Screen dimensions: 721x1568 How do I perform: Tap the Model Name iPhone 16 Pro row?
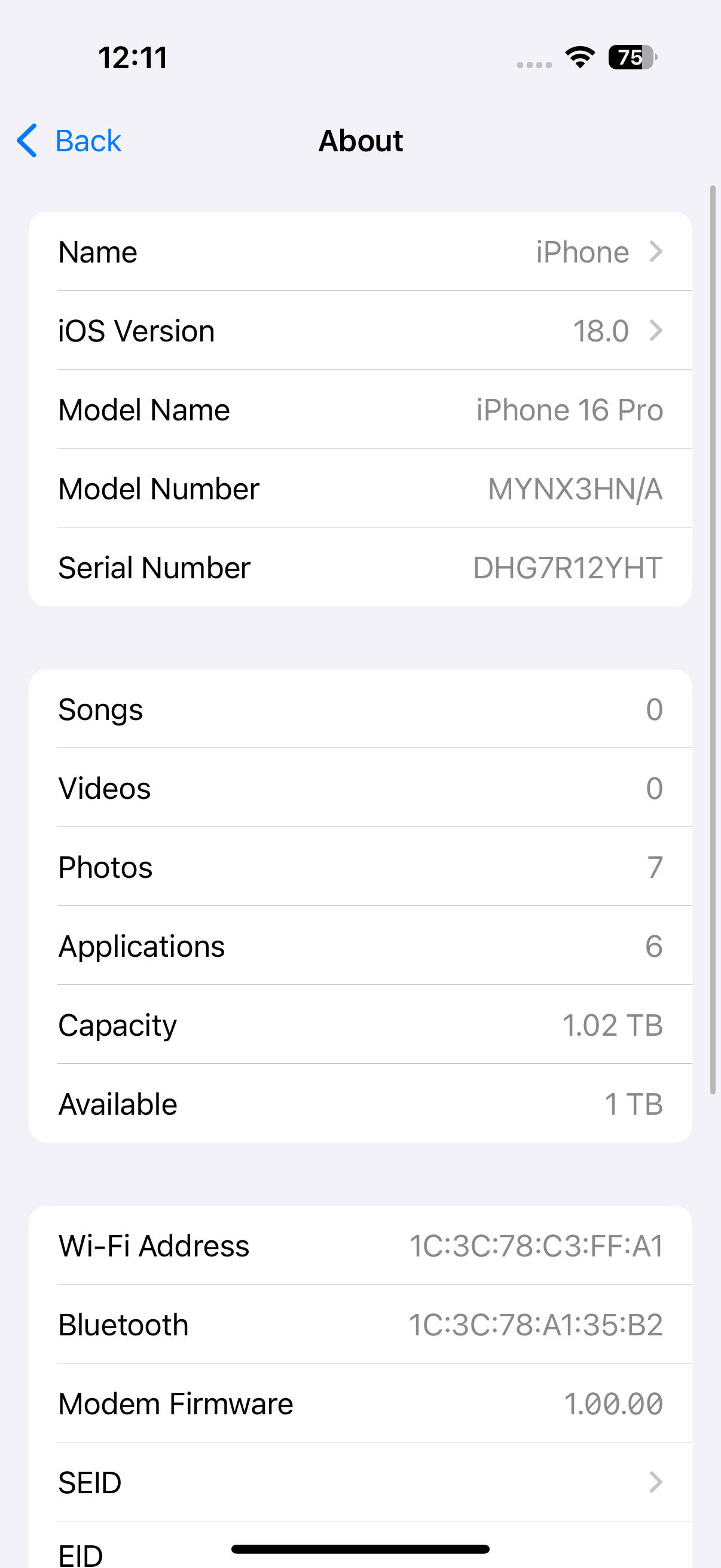tap(360, 409)
